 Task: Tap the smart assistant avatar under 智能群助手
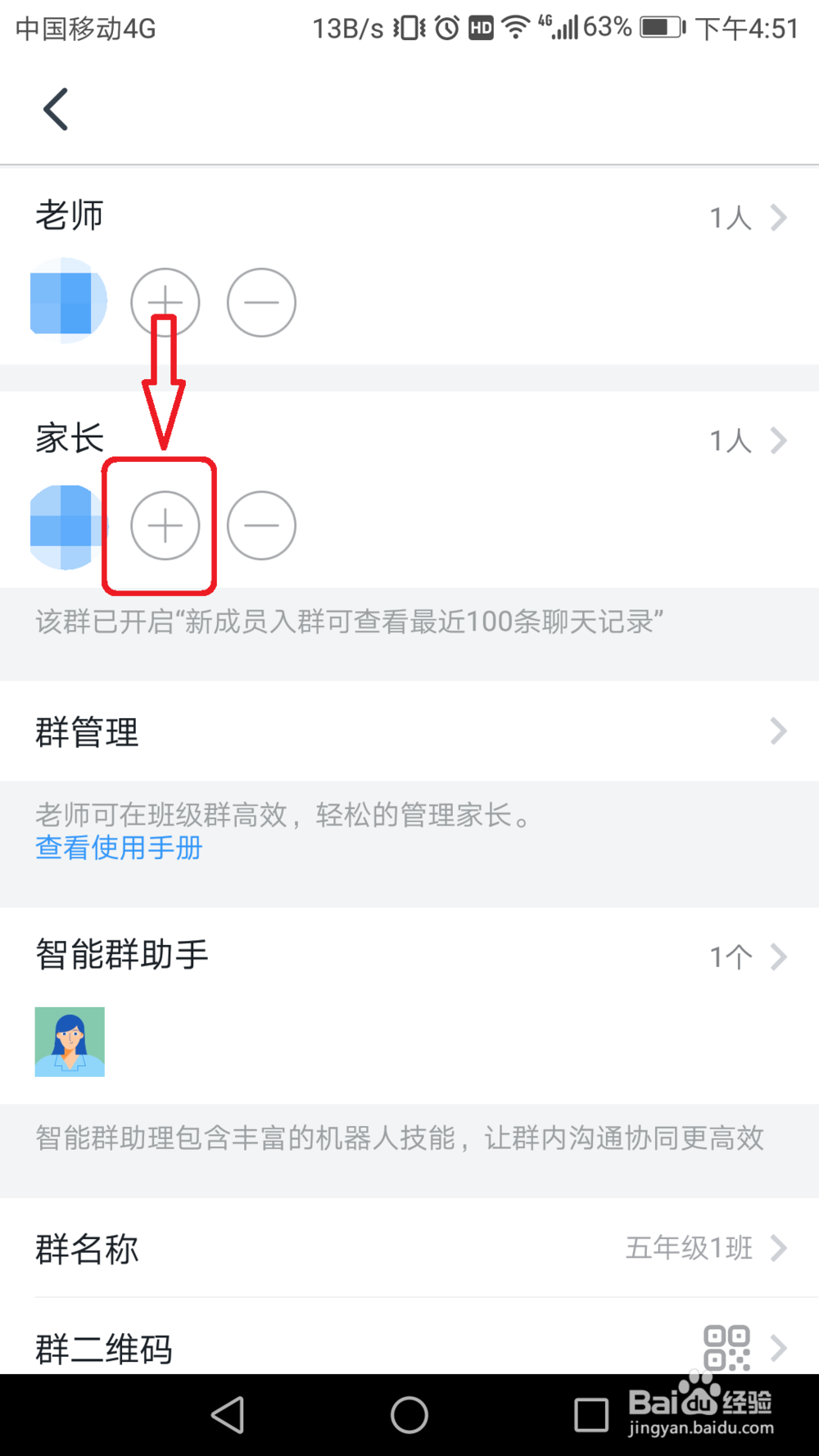coord(70,1041)
